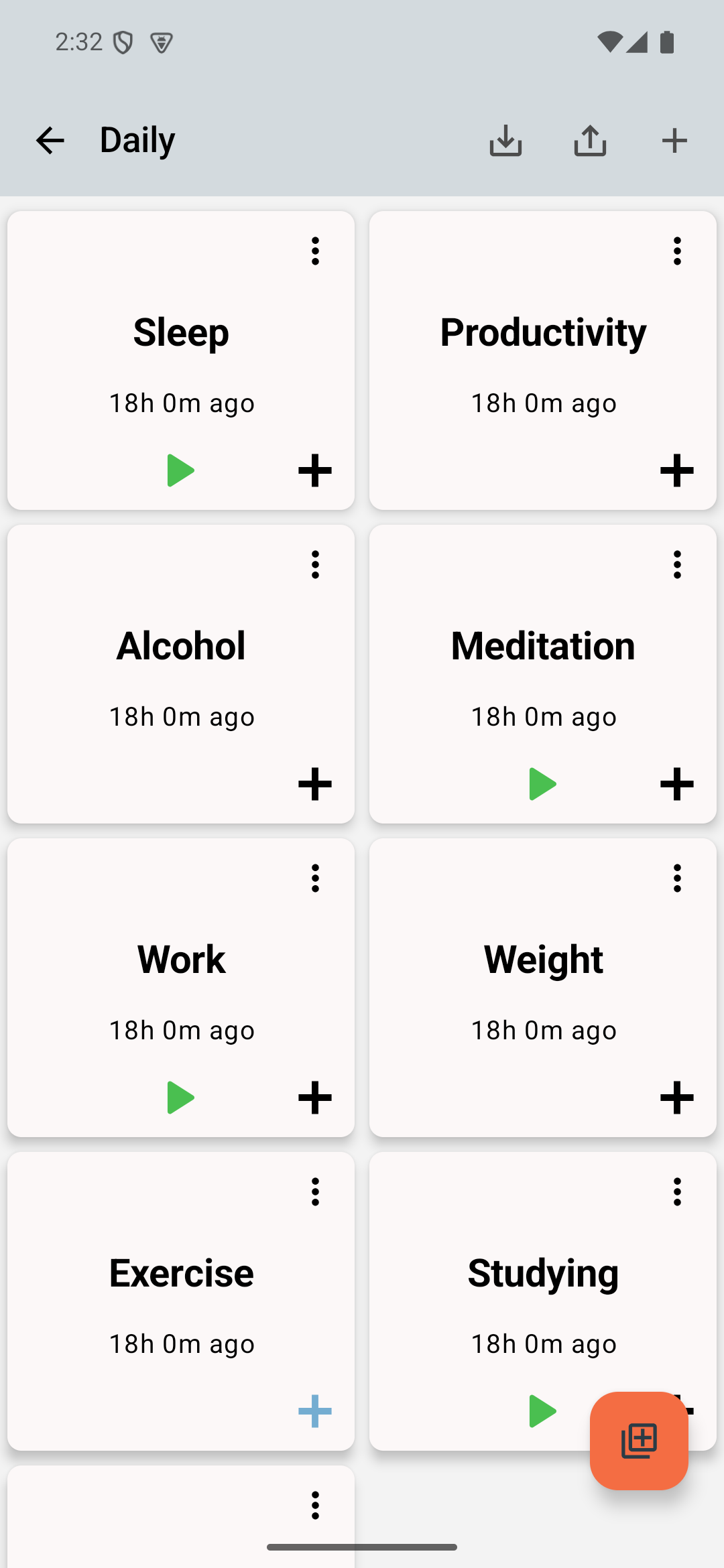Screen dimensions: 724x1568
Task: Tap the import download icon in toolbar
Action: point(505,141)
